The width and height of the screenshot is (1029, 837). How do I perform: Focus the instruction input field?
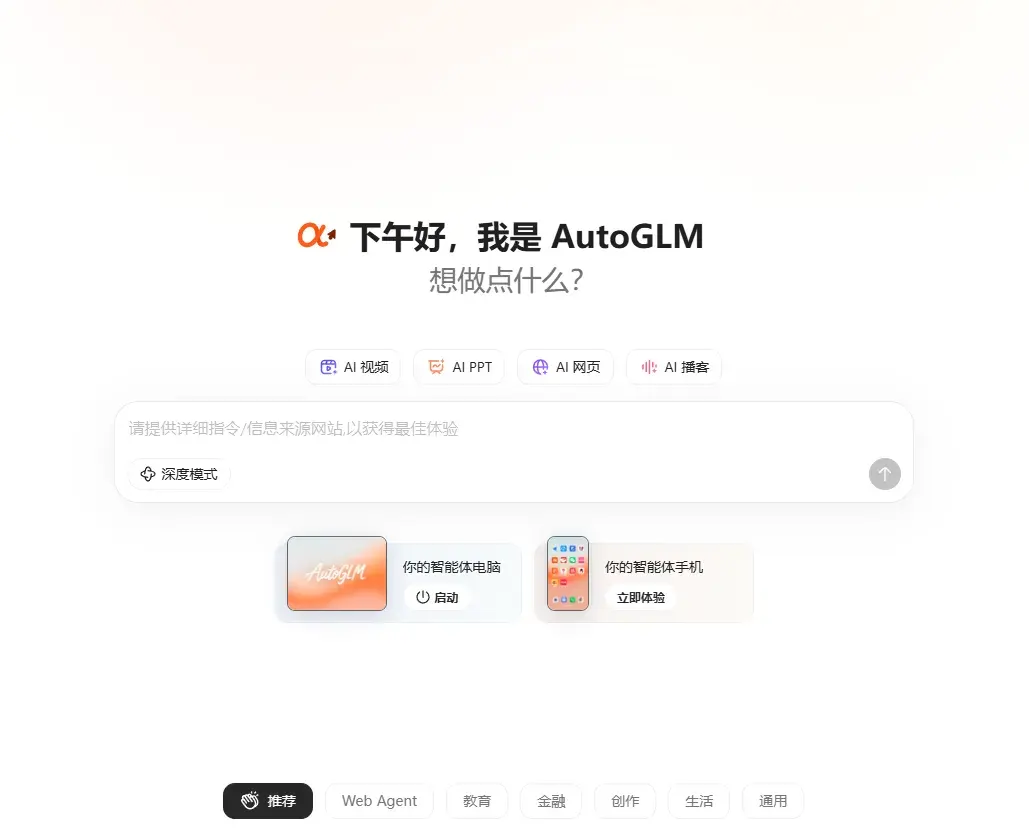tap(500, 429)
